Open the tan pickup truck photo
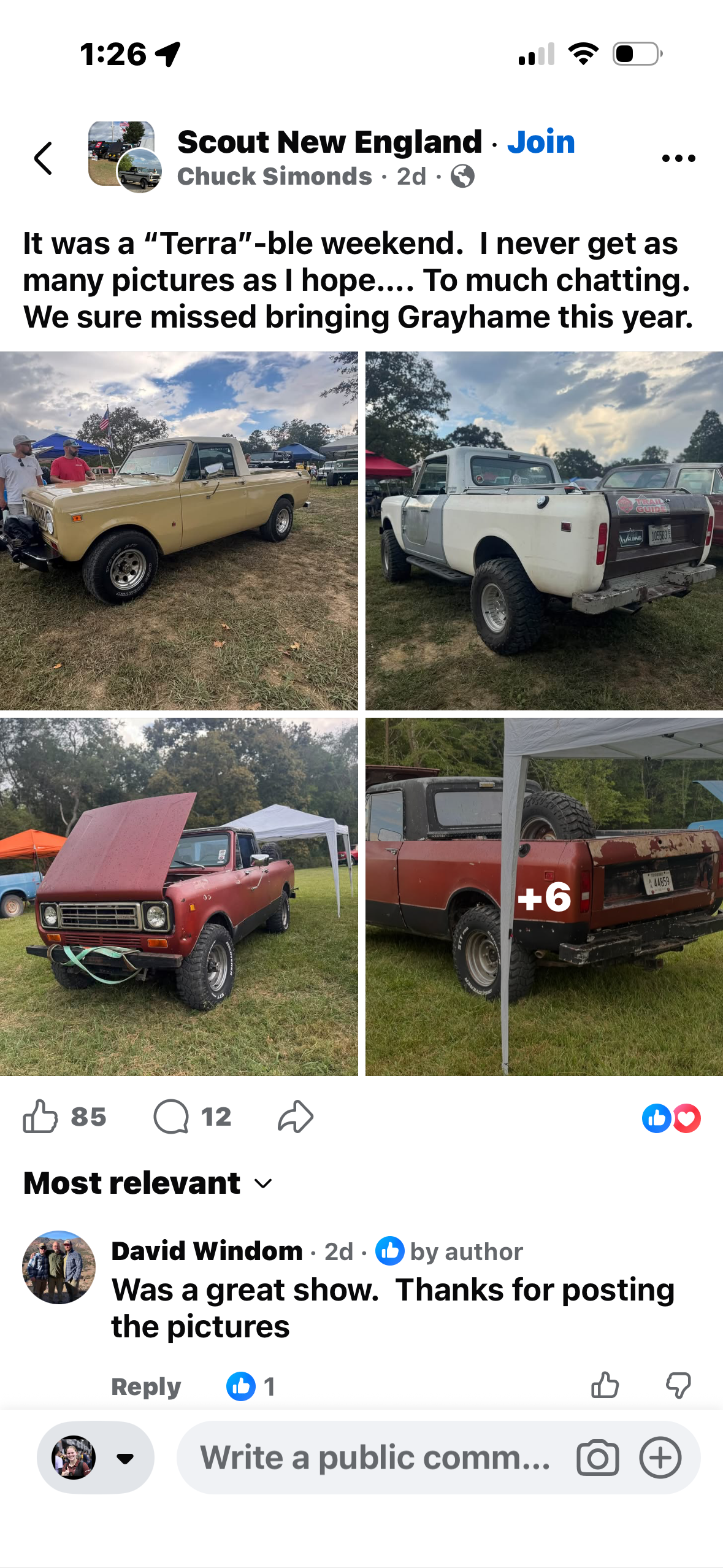This screenshot has height=1568, width=723. [178, 531]
